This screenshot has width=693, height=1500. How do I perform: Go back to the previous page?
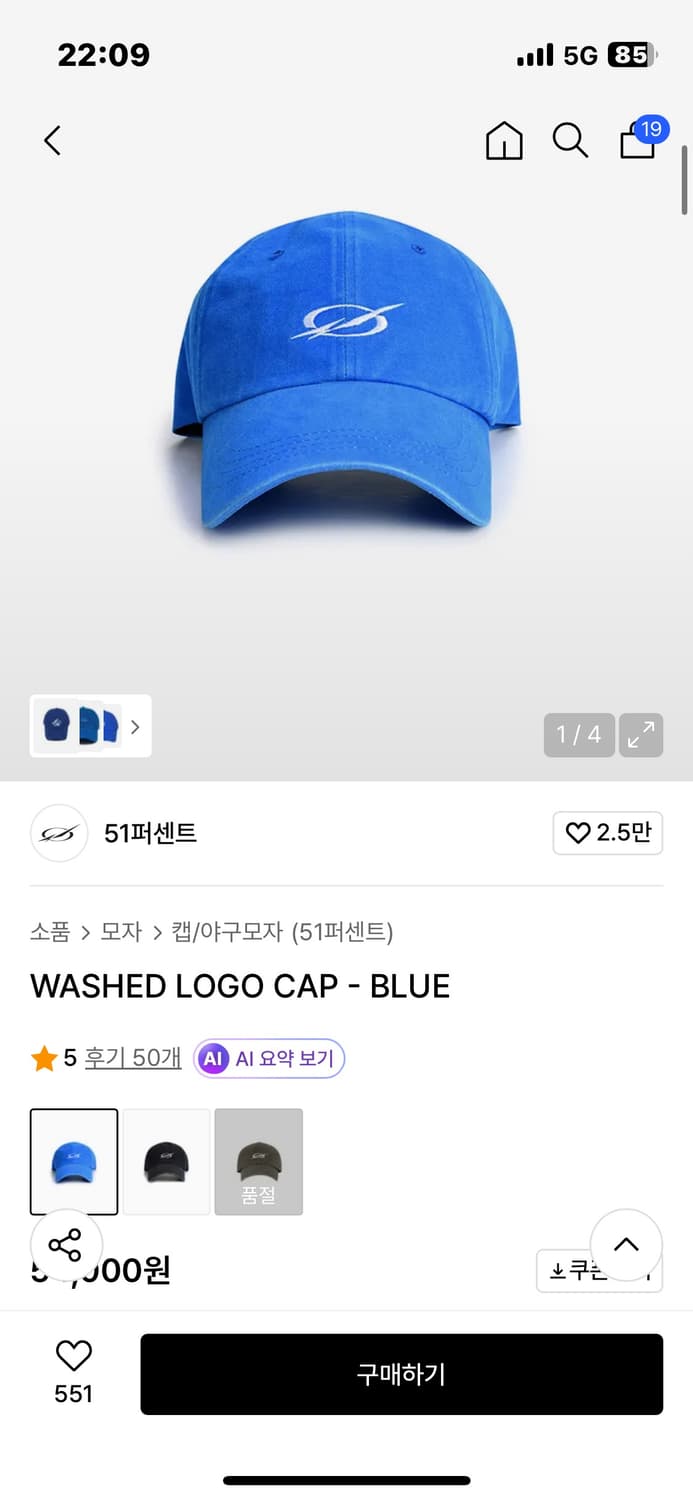(x=53, y=141)
